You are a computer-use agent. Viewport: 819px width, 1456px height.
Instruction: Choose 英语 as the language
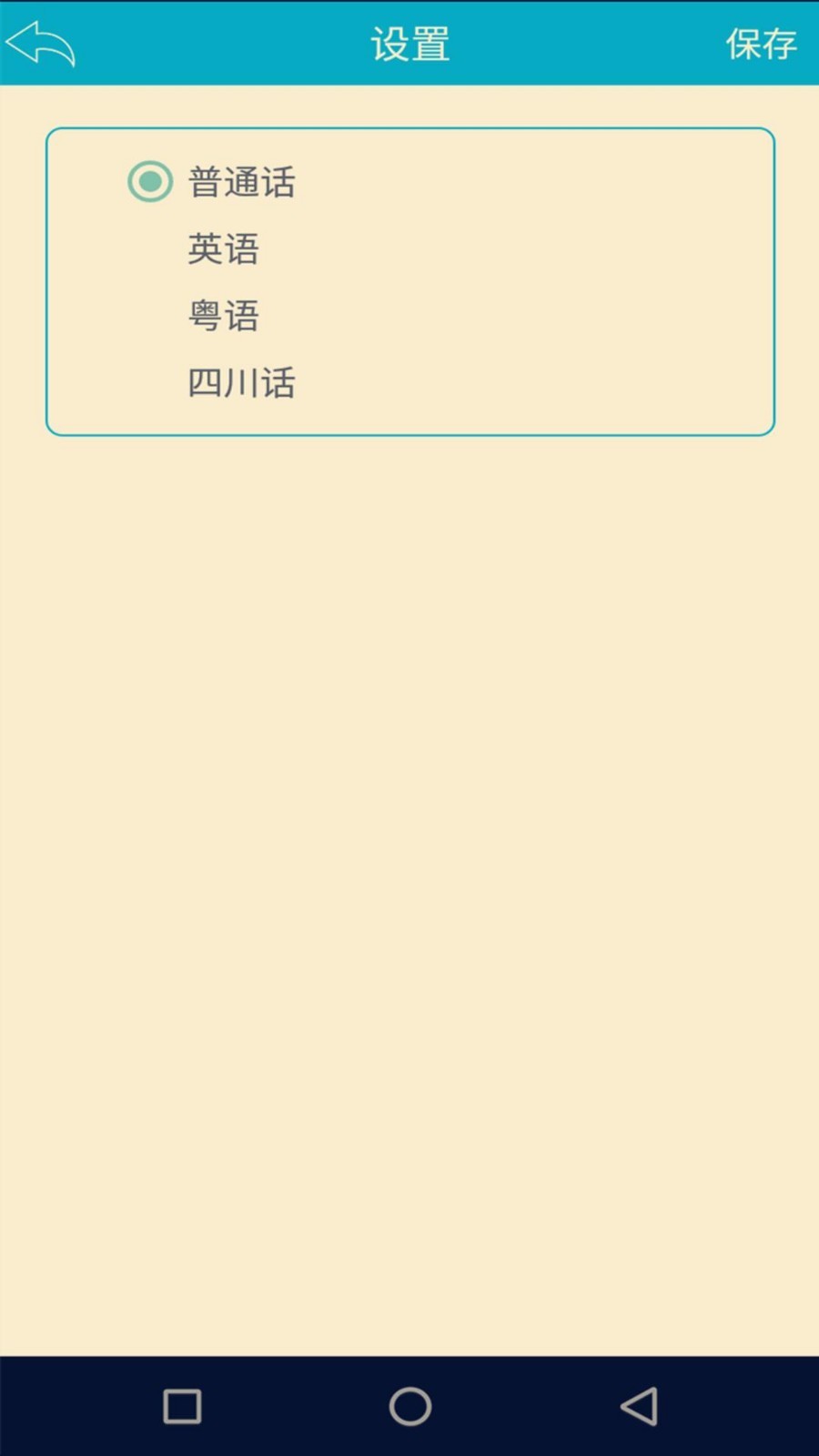click(x=223, y=248)
